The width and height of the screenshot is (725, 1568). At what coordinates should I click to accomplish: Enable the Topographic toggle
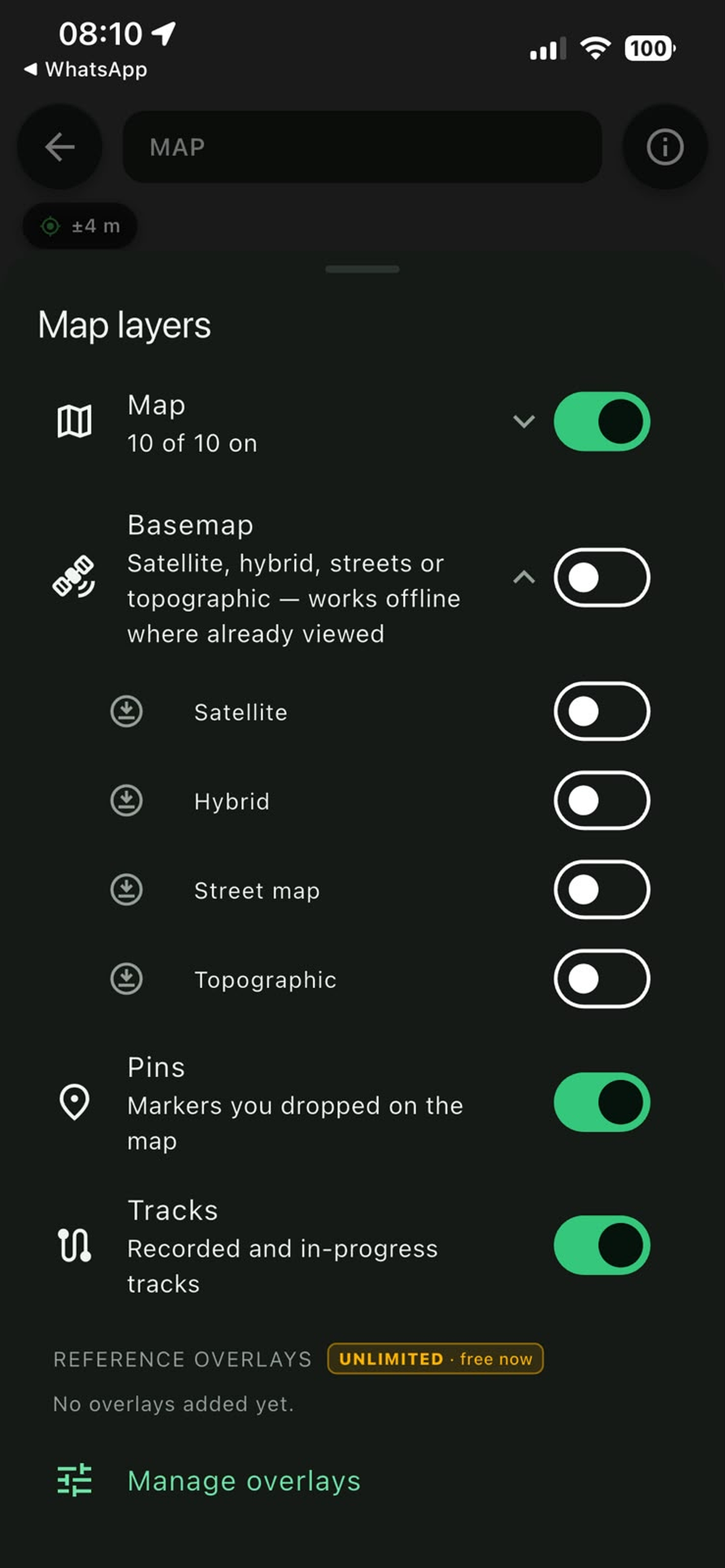[x=601, y=979]
